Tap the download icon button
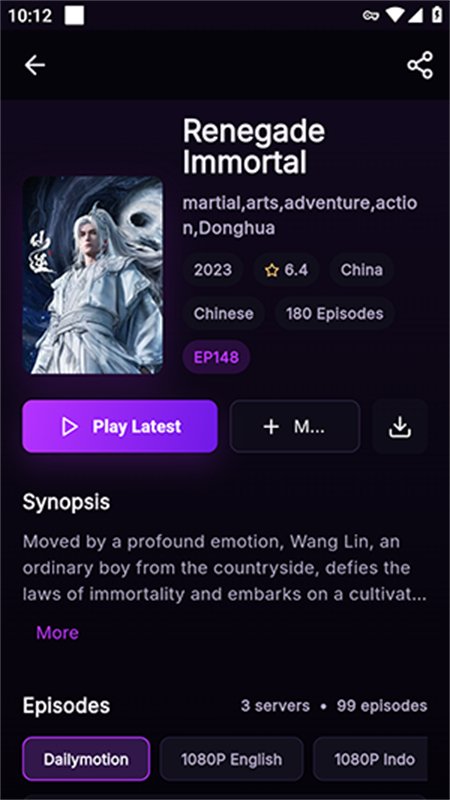This screenshot has height=800, width=450. [400, 426]
